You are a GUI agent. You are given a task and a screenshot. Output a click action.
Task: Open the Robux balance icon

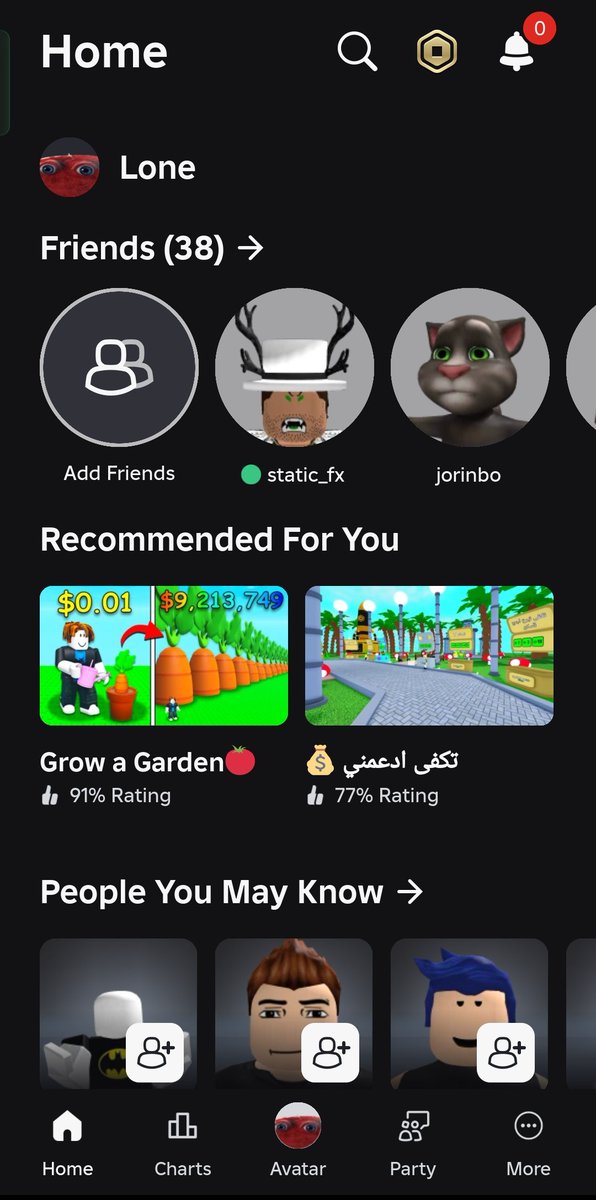click(437, 51)
